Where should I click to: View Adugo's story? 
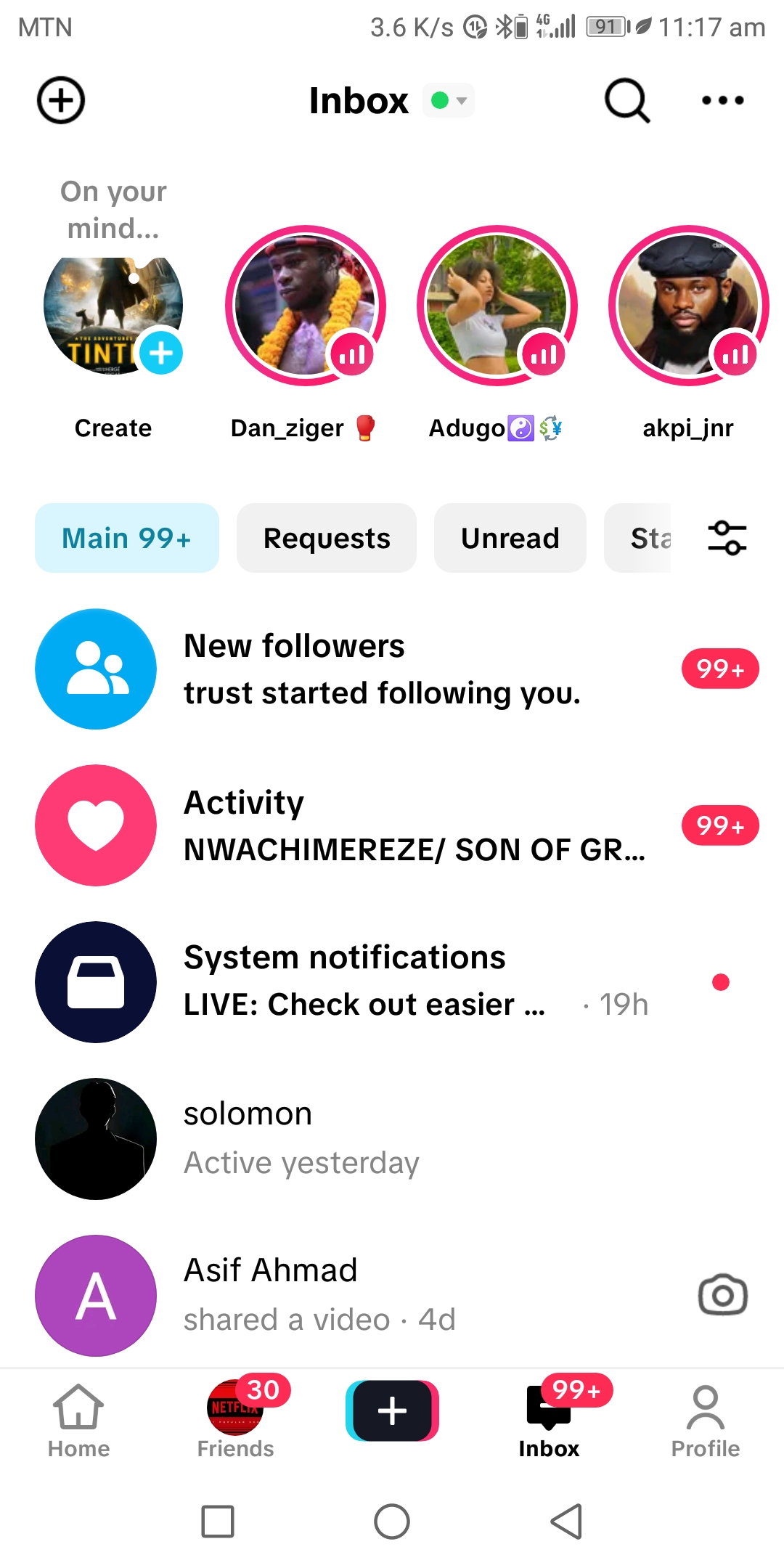(x=497, y=306)
